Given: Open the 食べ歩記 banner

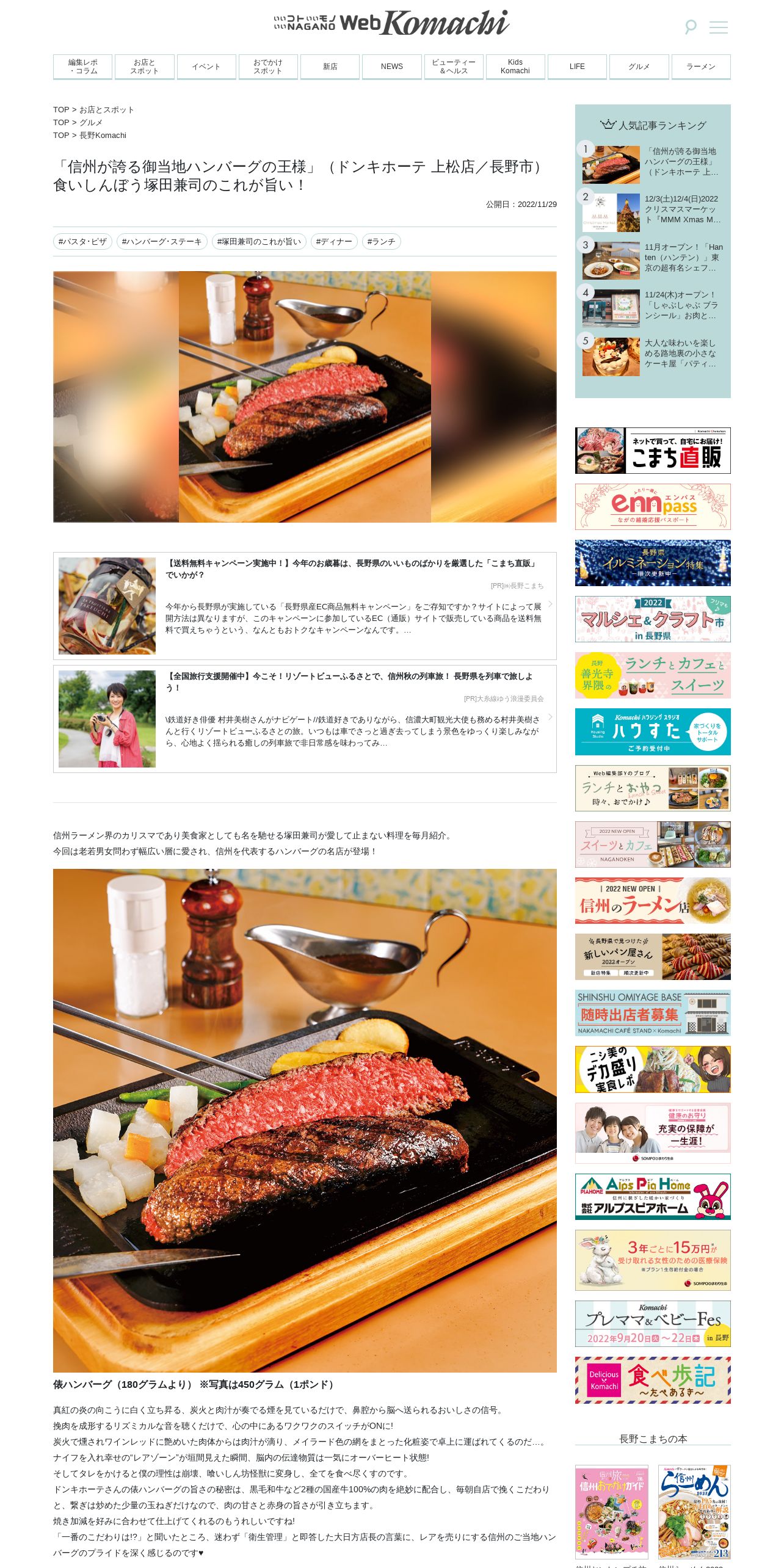Looking at the screenshot, I should click(653, 1380).
